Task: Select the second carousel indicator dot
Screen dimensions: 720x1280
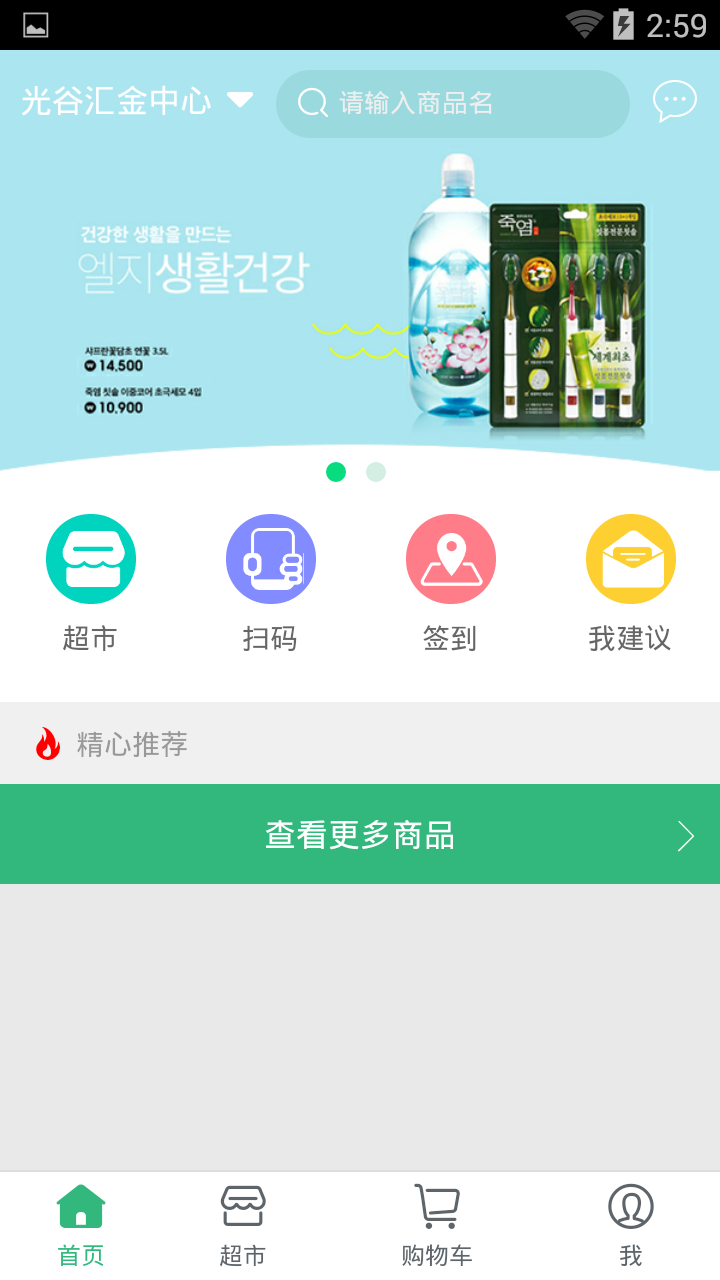Action: click(375, 471)
